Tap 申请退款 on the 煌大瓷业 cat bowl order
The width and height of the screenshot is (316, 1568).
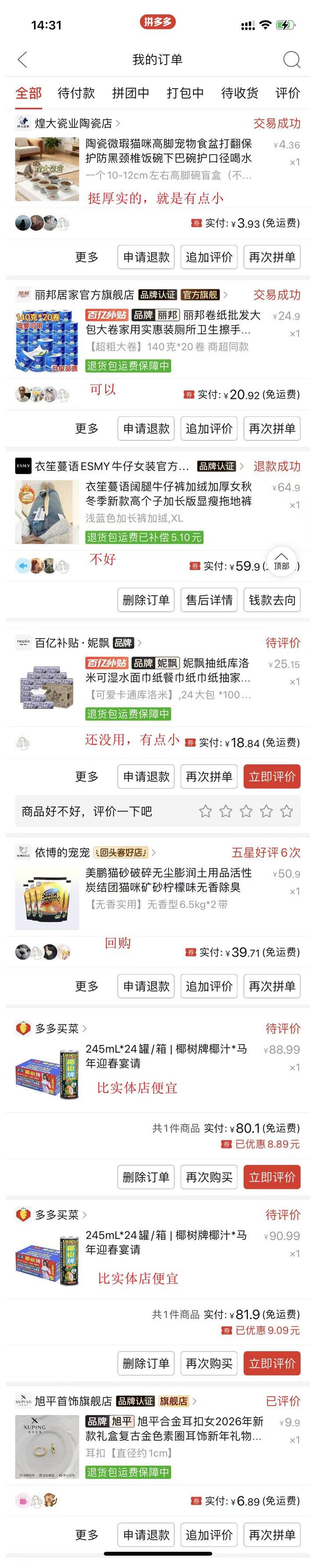(x=147, y=257)
